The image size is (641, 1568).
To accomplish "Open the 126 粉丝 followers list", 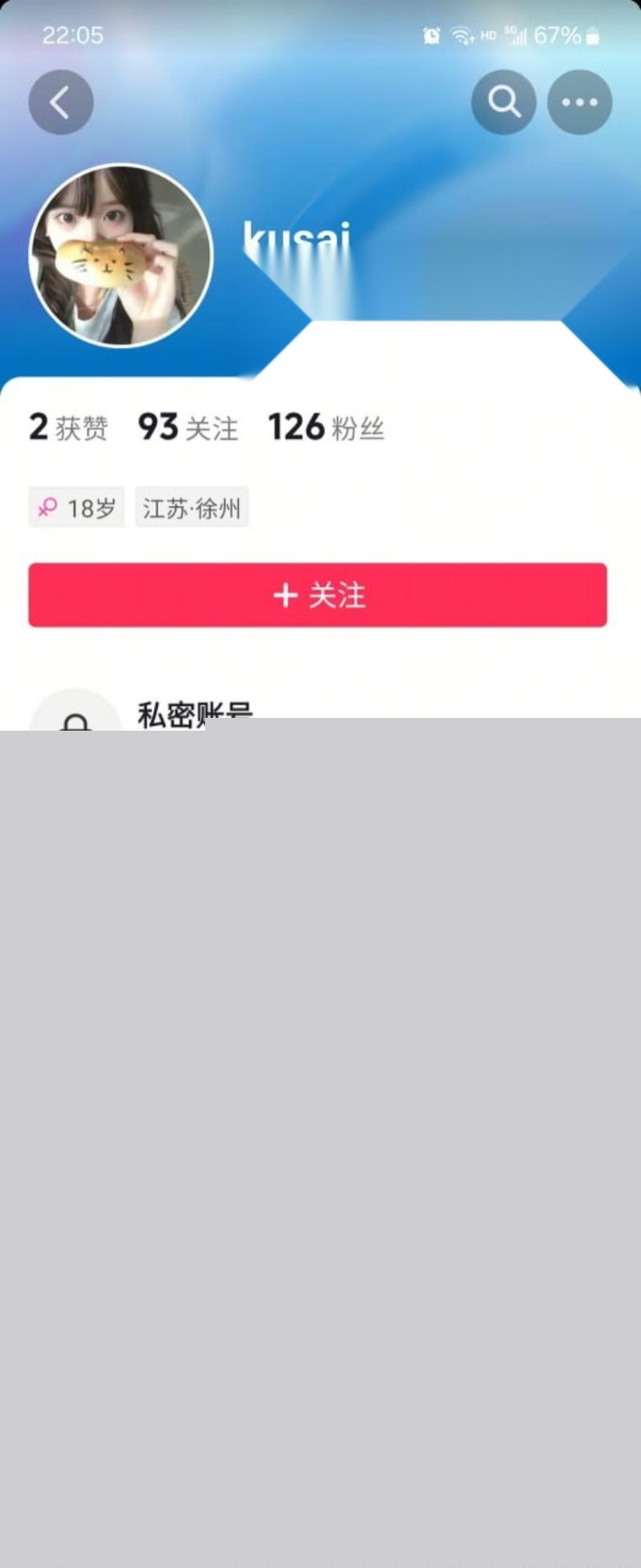I will (x=326, y=428).
